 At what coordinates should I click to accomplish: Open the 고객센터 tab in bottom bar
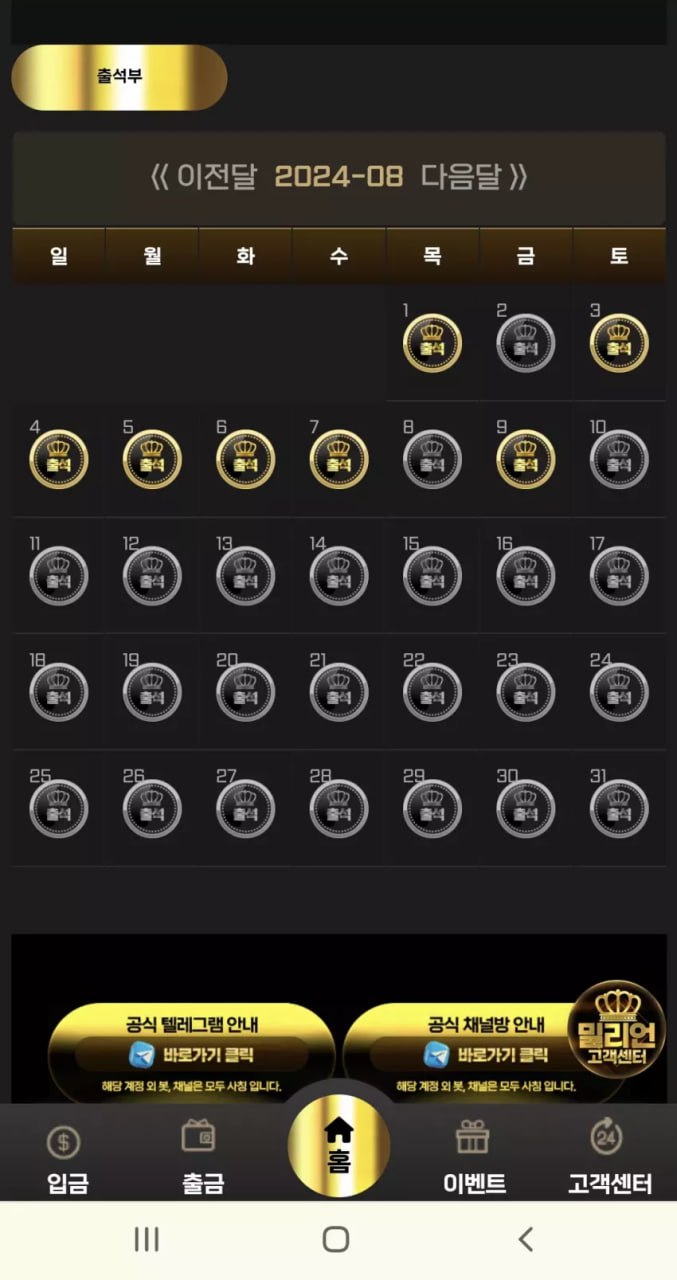click(x=608, y=1158)
